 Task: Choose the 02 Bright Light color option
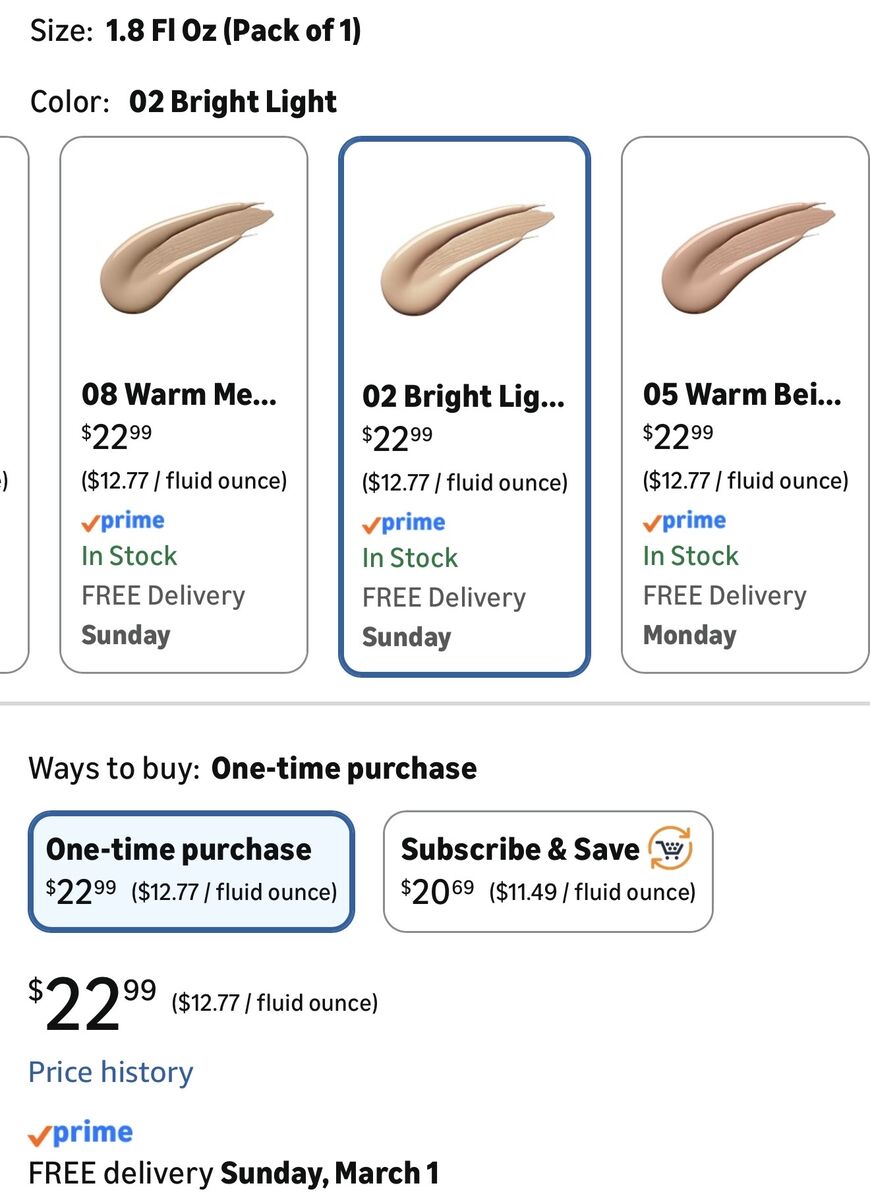(464, 406)
